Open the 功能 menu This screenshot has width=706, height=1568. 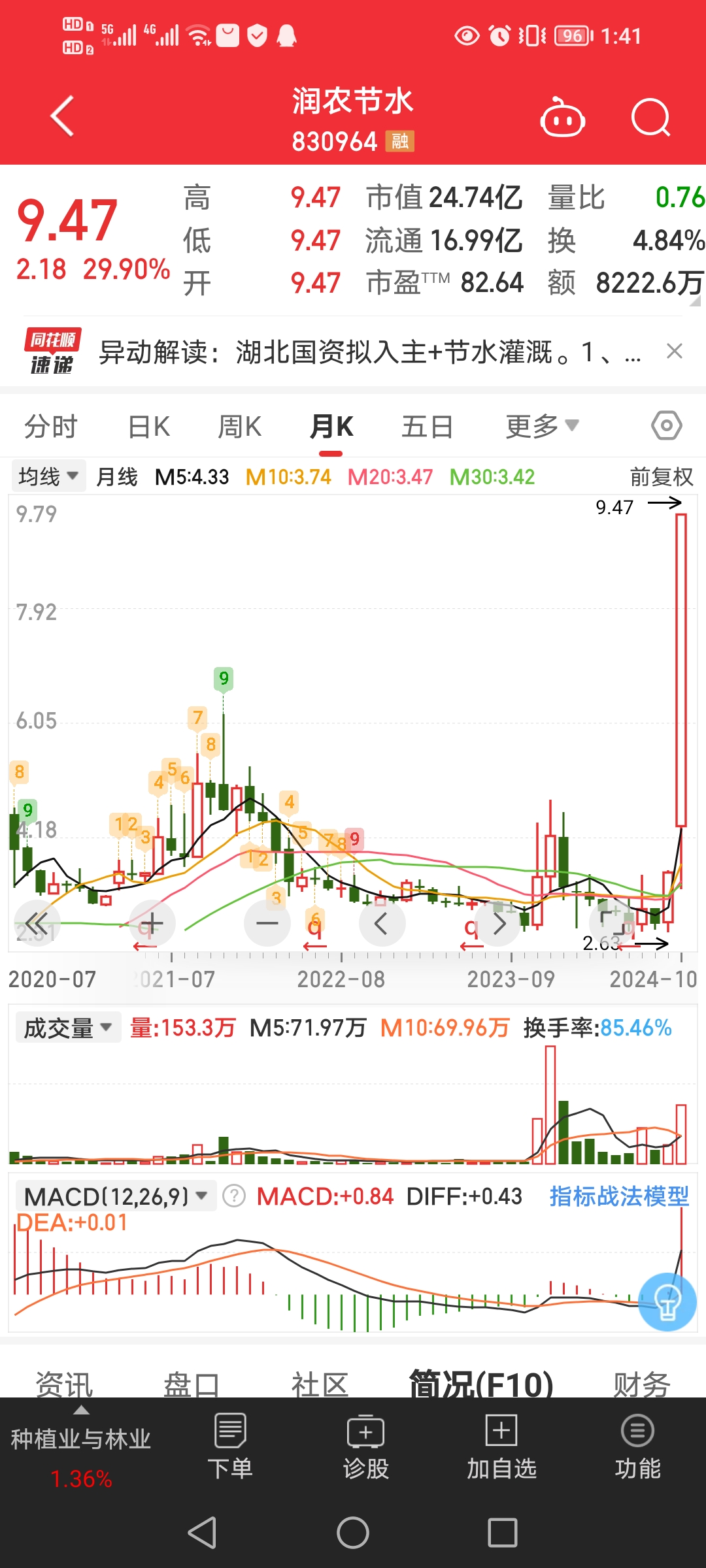637,1446
